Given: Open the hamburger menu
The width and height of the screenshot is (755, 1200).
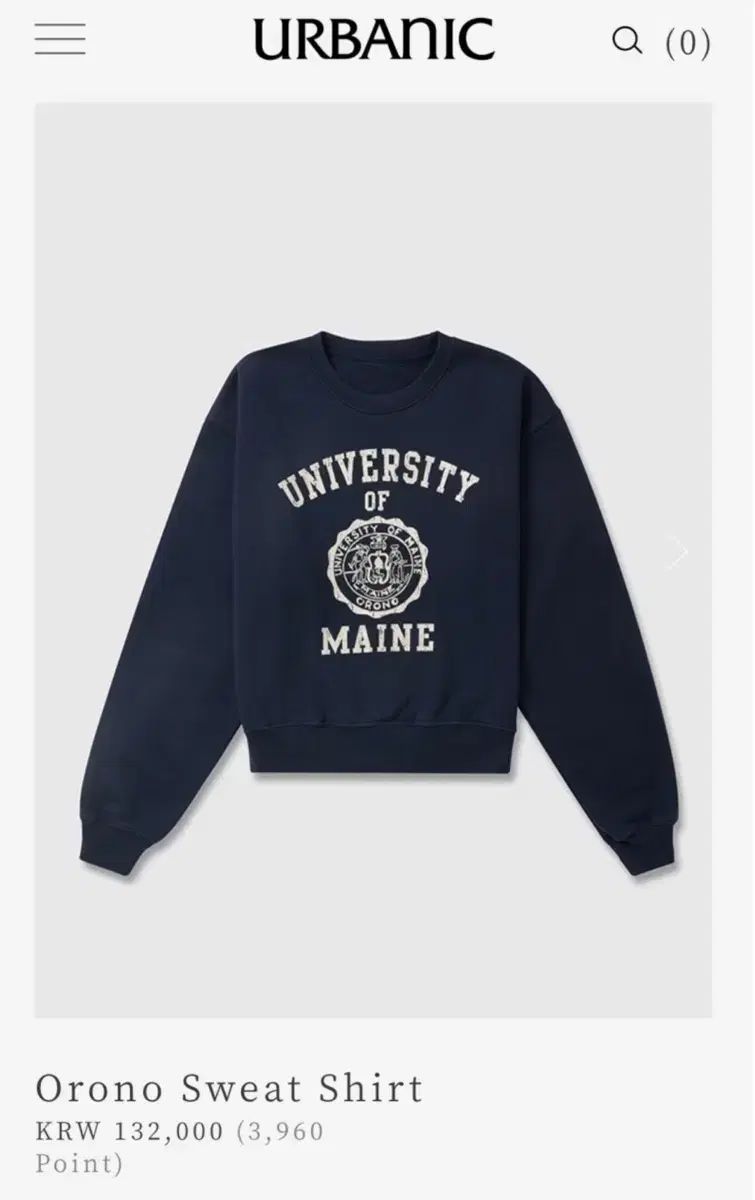Looking at the screenshot, I should pyautogui.click(x=60, y=38).
